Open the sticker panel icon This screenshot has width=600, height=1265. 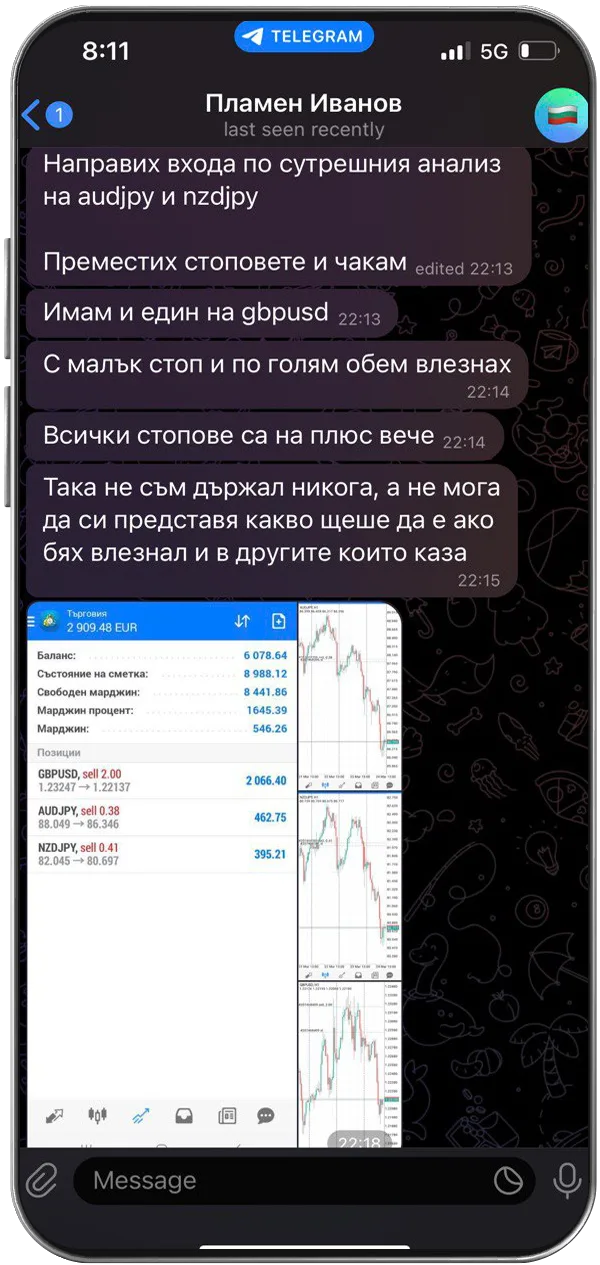[509, 1181]
